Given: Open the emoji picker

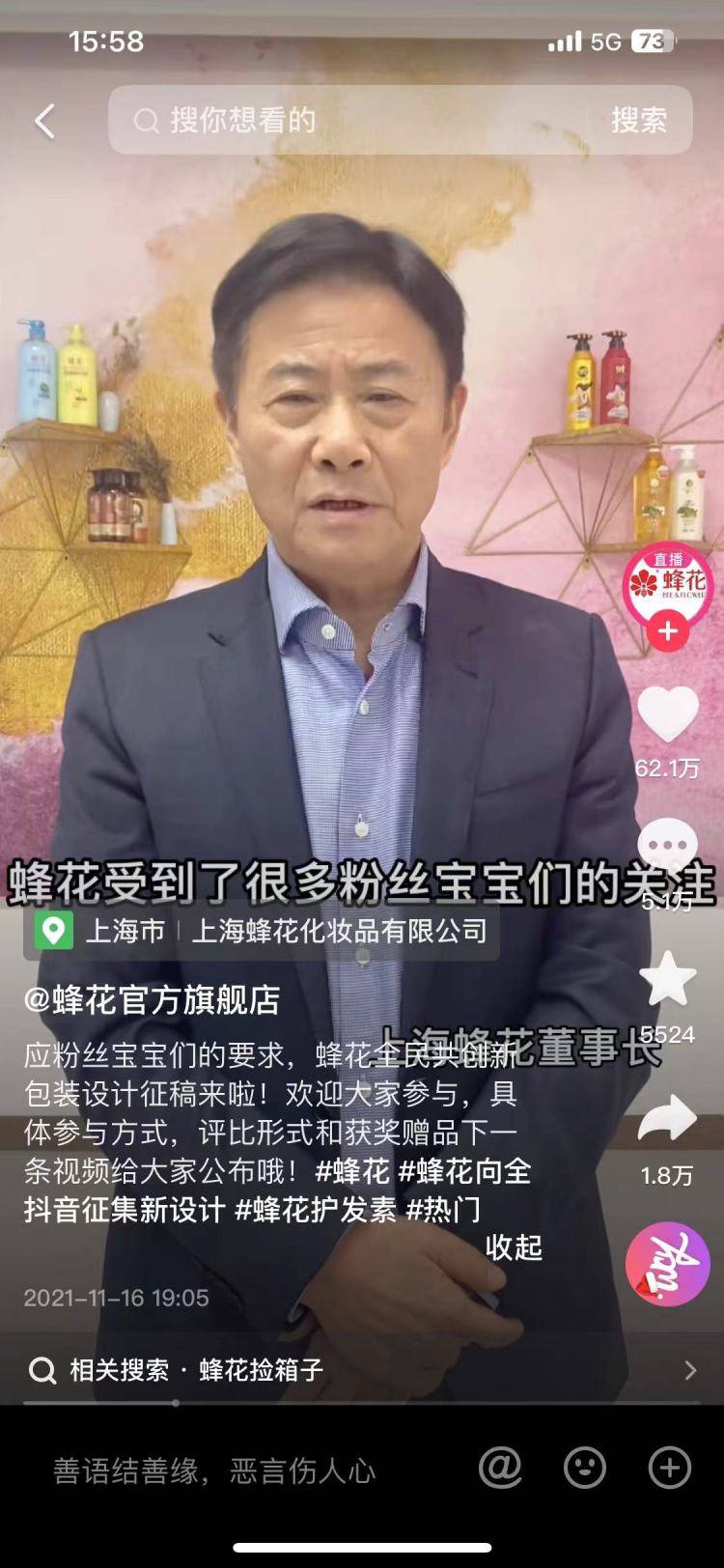Looking at the screenshot, I should coord(585,1469).
